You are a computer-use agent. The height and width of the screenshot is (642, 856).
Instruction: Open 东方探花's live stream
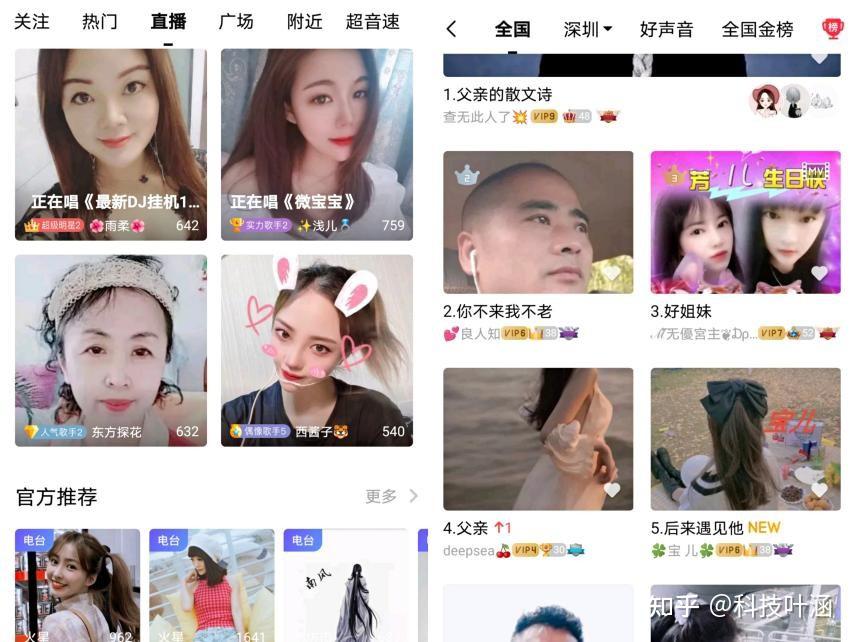click(x=111, y=350)
